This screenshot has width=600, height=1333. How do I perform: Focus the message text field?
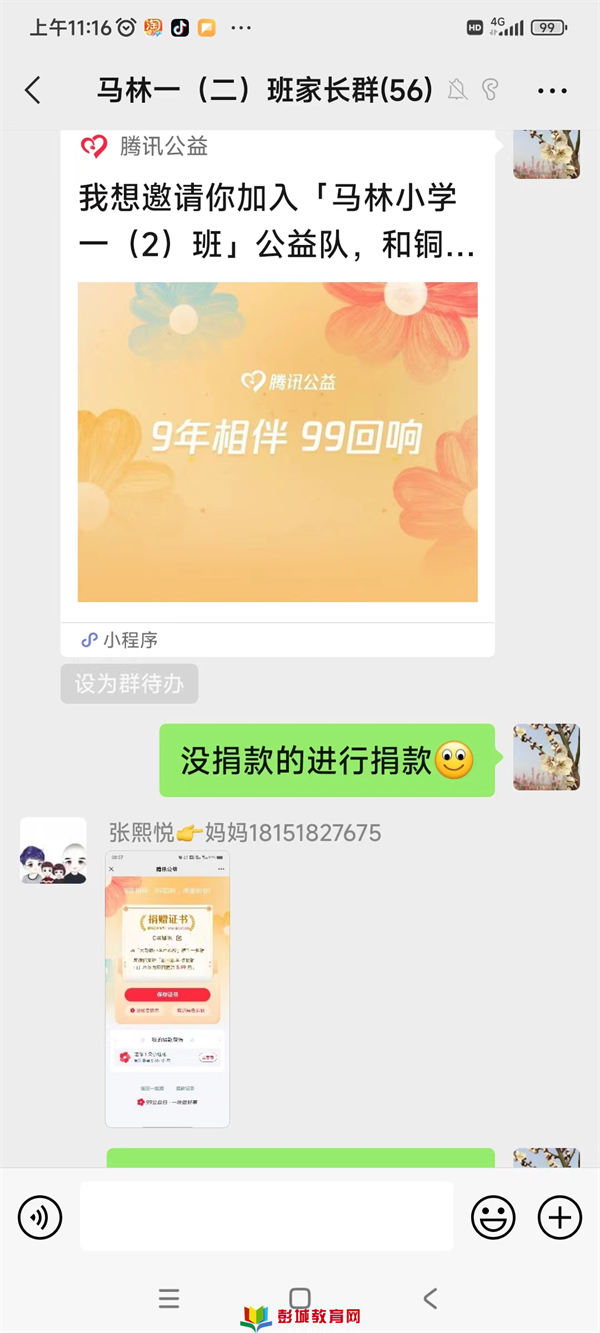266,1216
